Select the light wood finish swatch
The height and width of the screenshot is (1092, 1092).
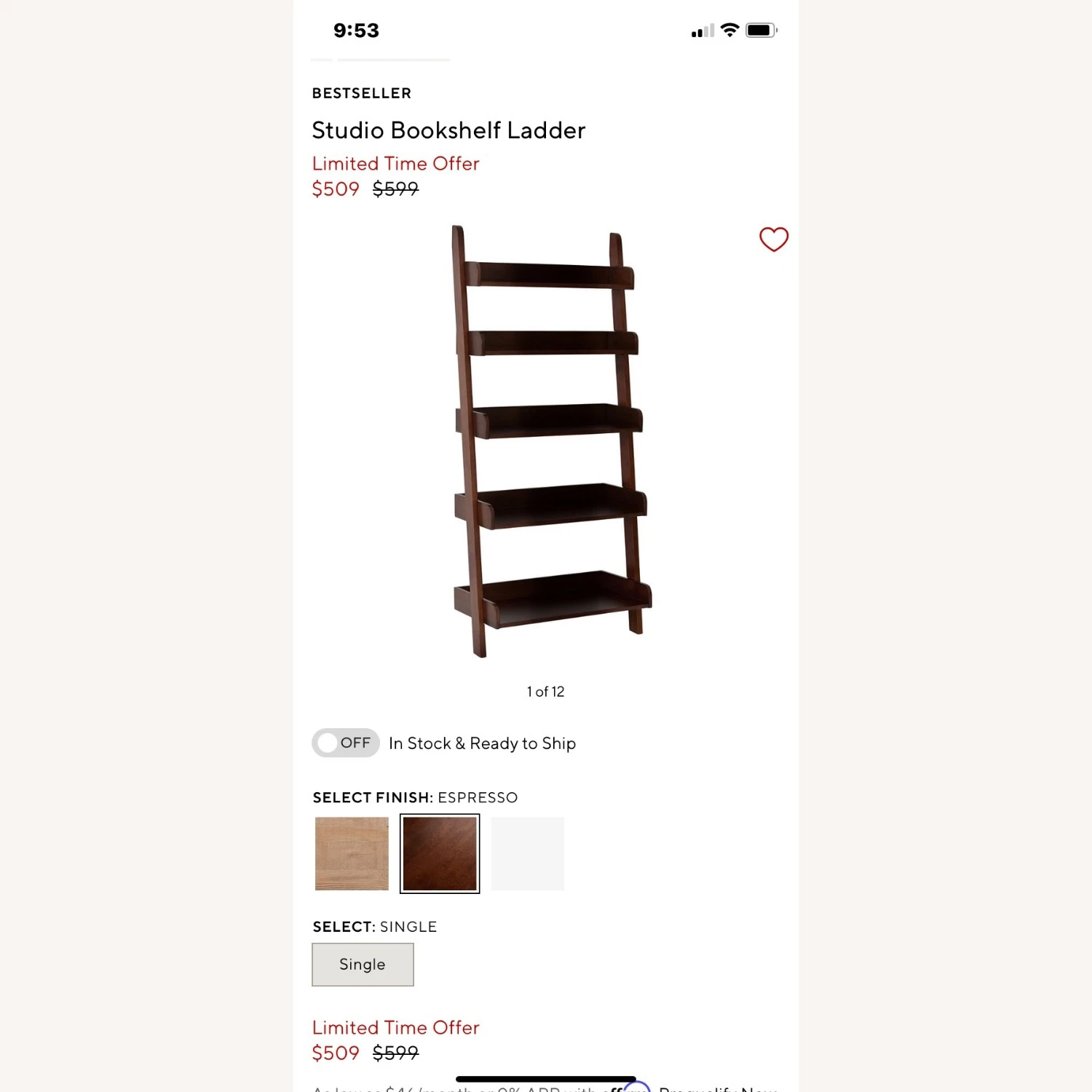tap(352, 853)
